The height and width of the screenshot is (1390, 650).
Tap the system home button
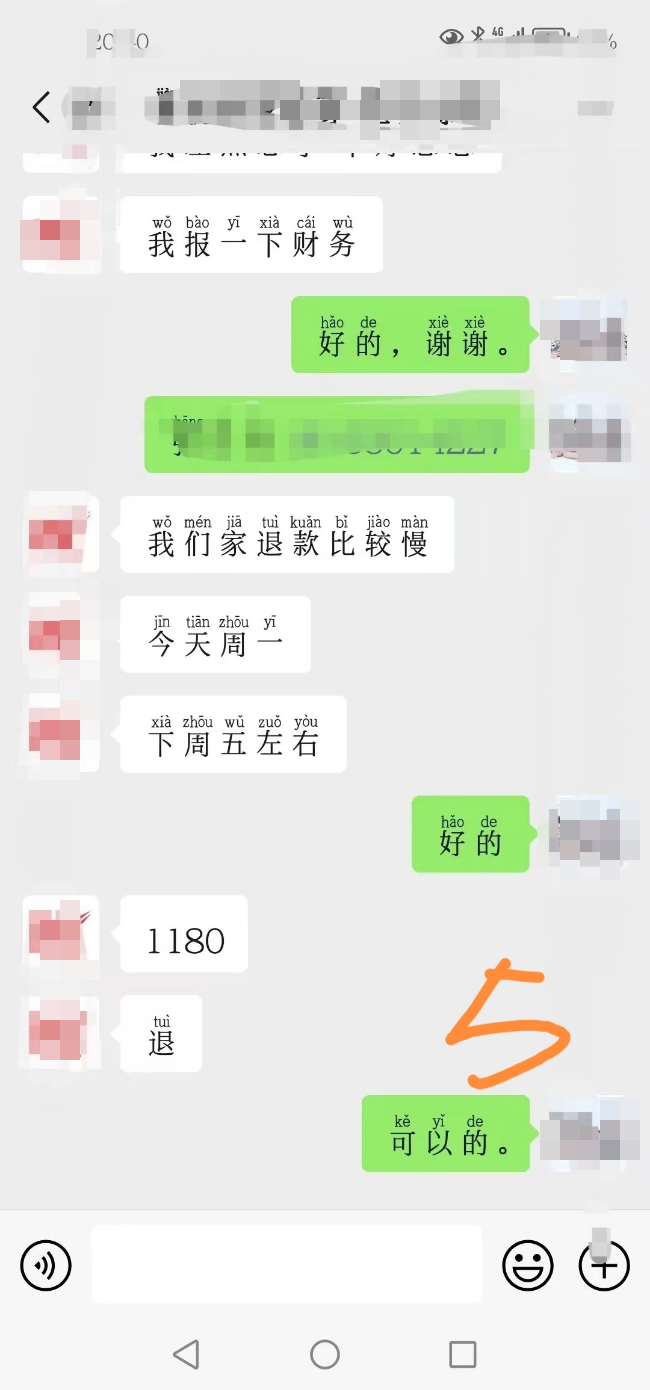tap(325, 1354)
